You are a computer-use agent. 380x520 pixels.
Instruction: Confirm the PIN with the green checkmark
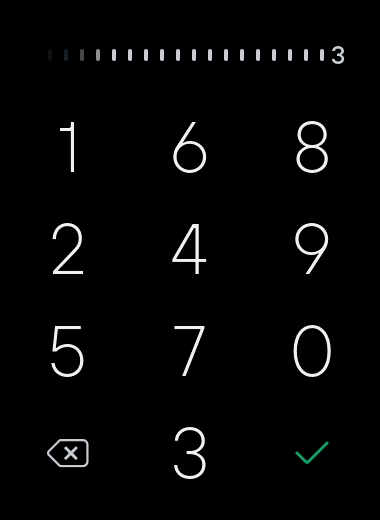(312, 453)
